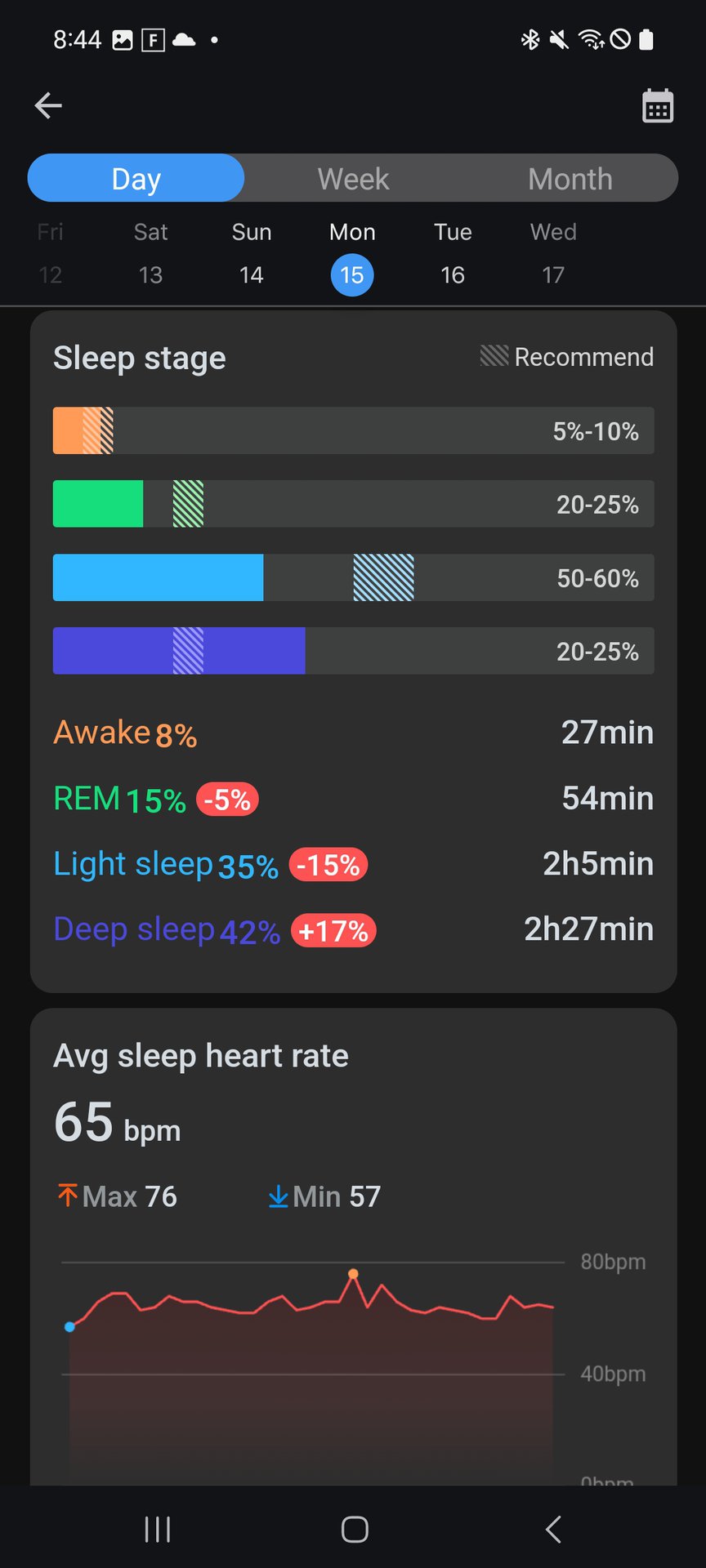Switch to the Week view
The width and height of the screenshot is (706, 1568).
pos(353,178)
